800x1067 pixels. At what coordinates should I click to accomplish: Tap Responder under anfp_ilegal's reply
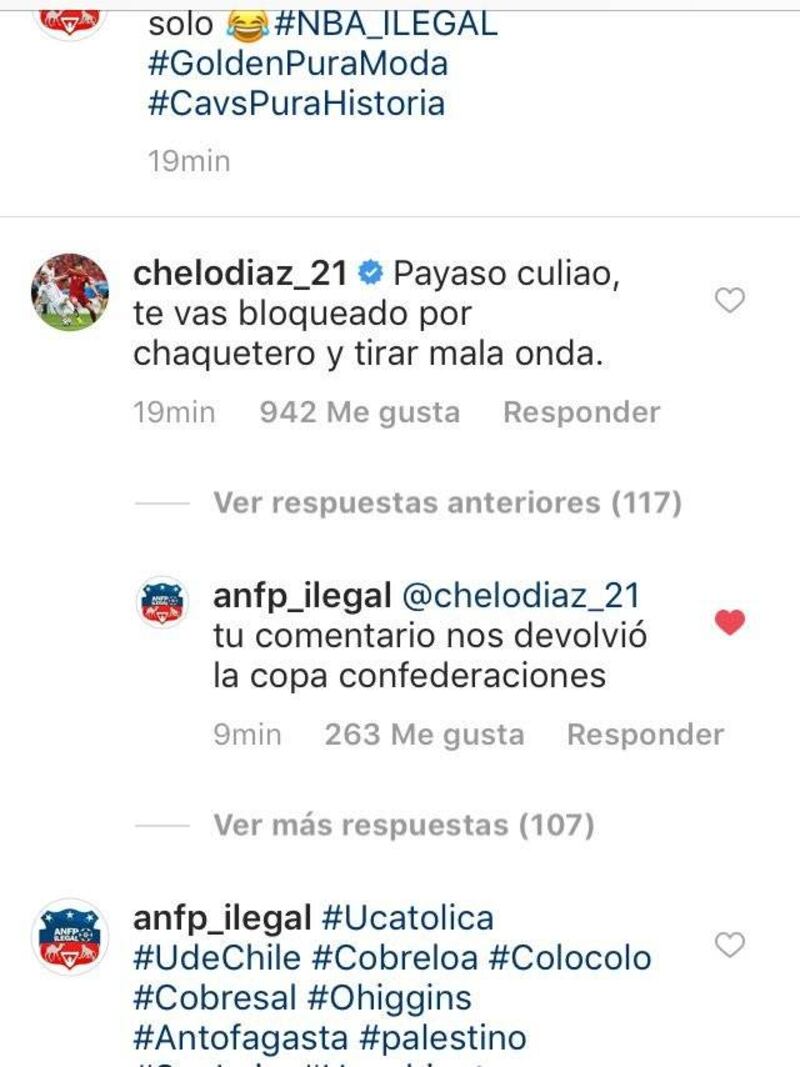click(645, 735)
